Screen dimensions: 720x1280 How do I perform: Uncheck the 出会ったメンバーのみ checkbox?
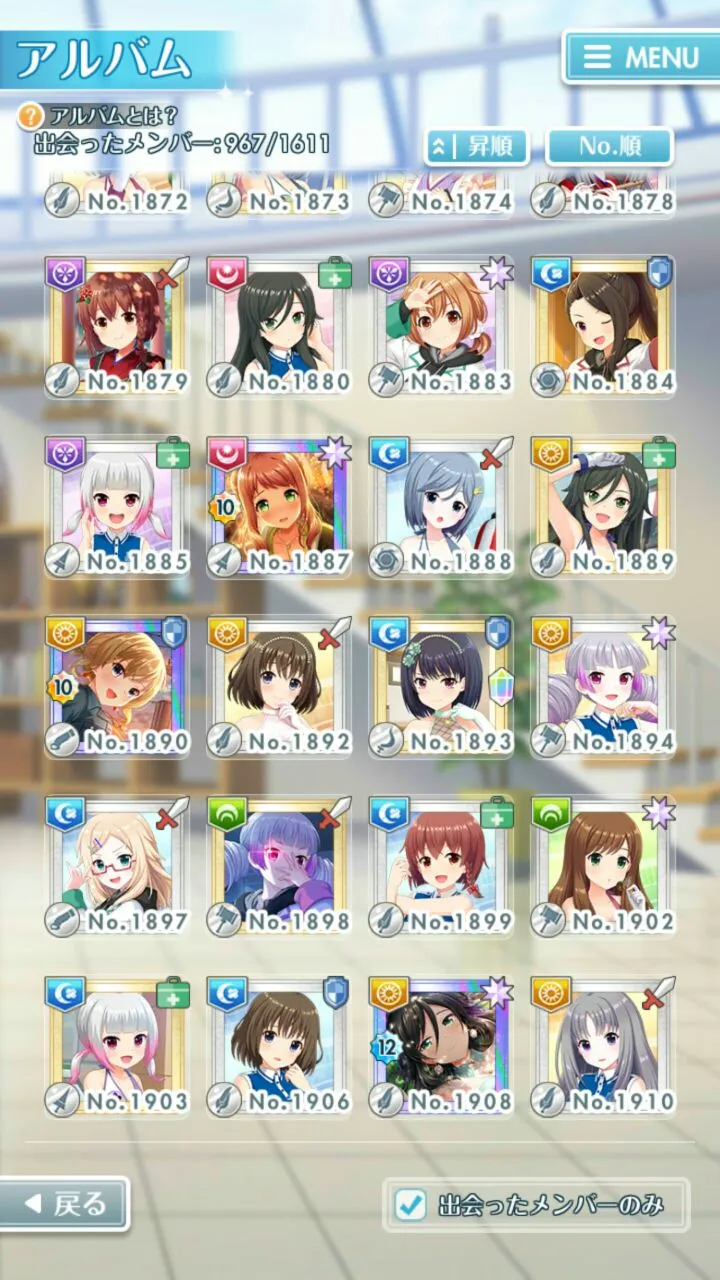pos(411,1205)
